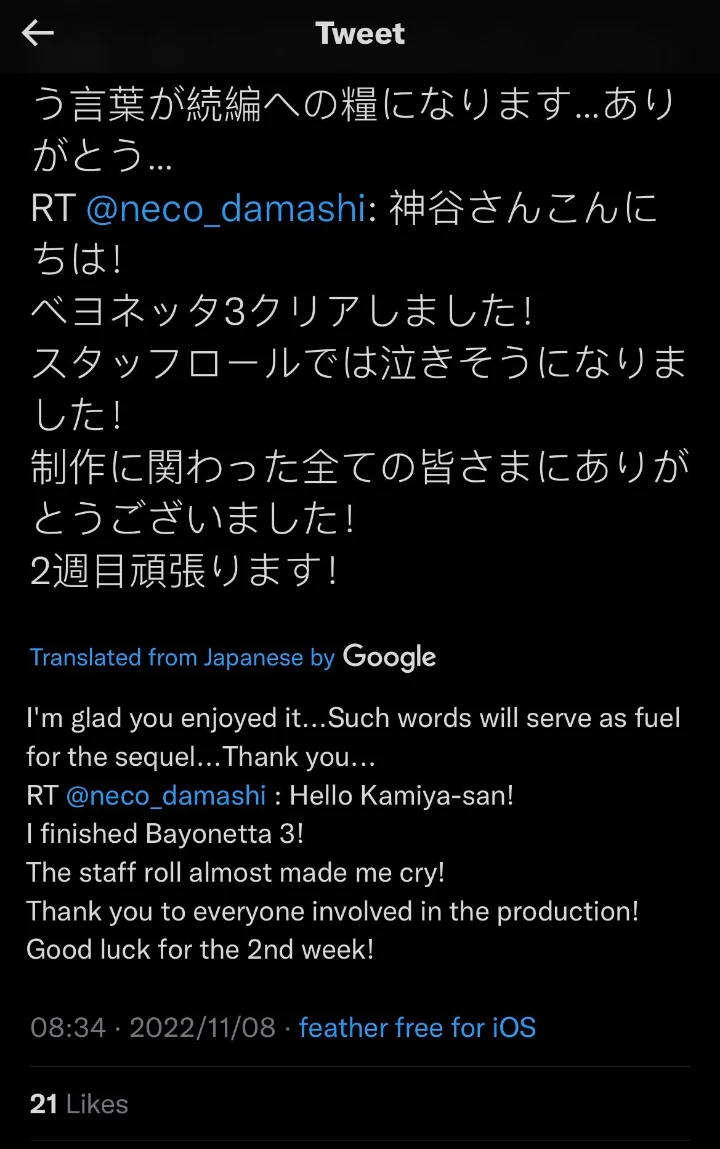Go back using the top arrow
Screen dimensions: 720x1149
click(38, 33)
